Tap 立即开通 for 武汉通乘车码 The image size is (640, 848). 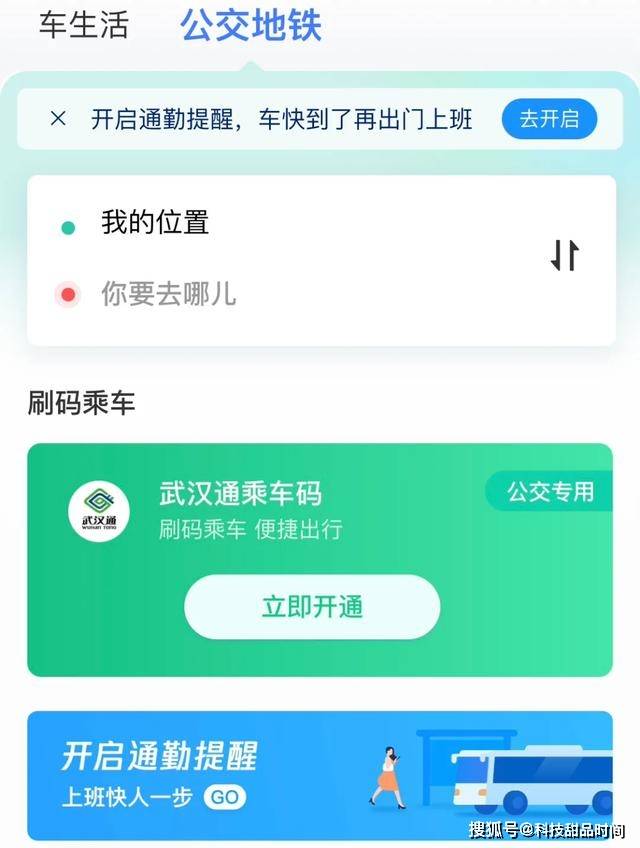311,607
